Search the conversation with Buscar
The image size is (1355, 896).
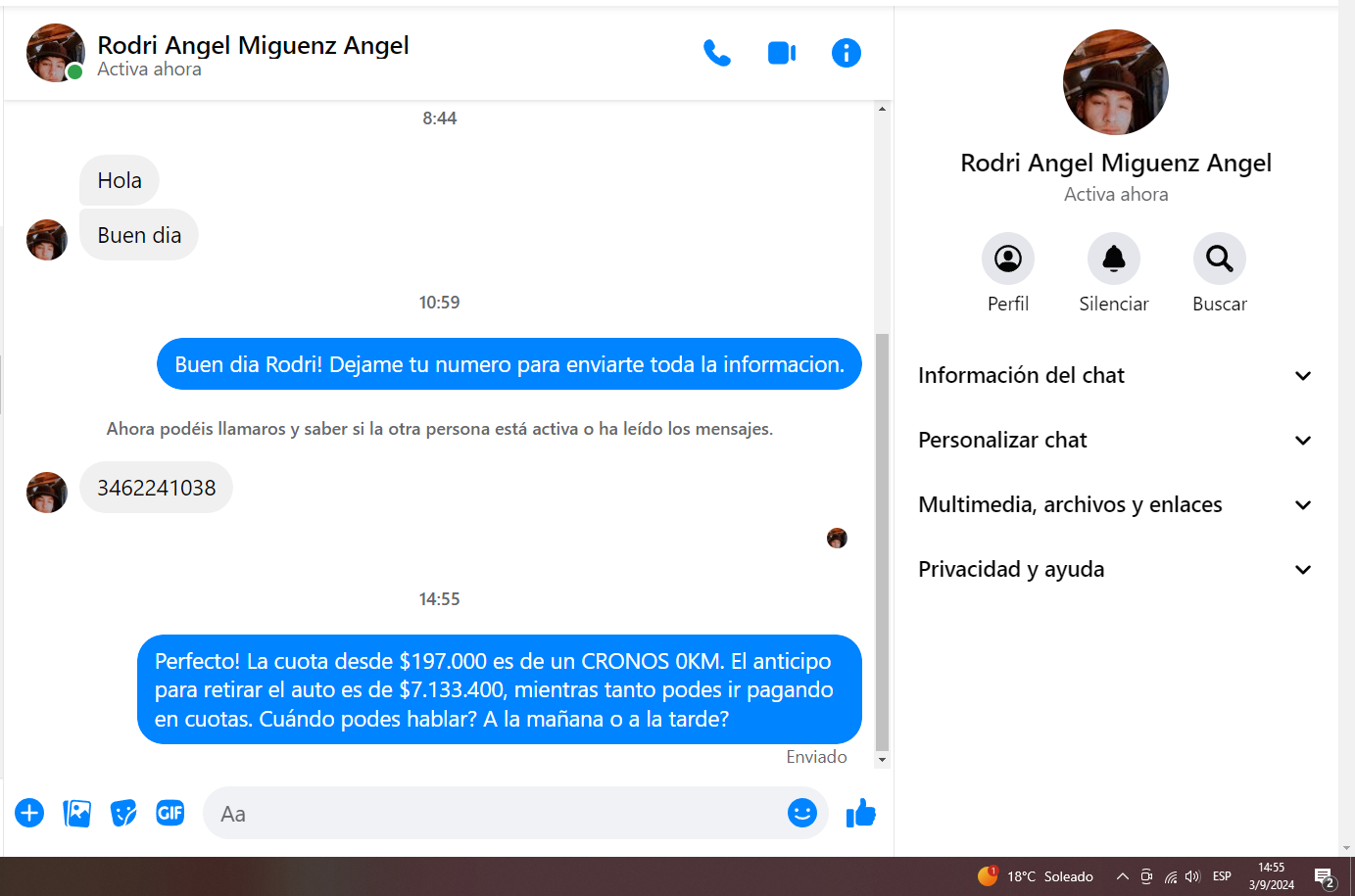1219,259
